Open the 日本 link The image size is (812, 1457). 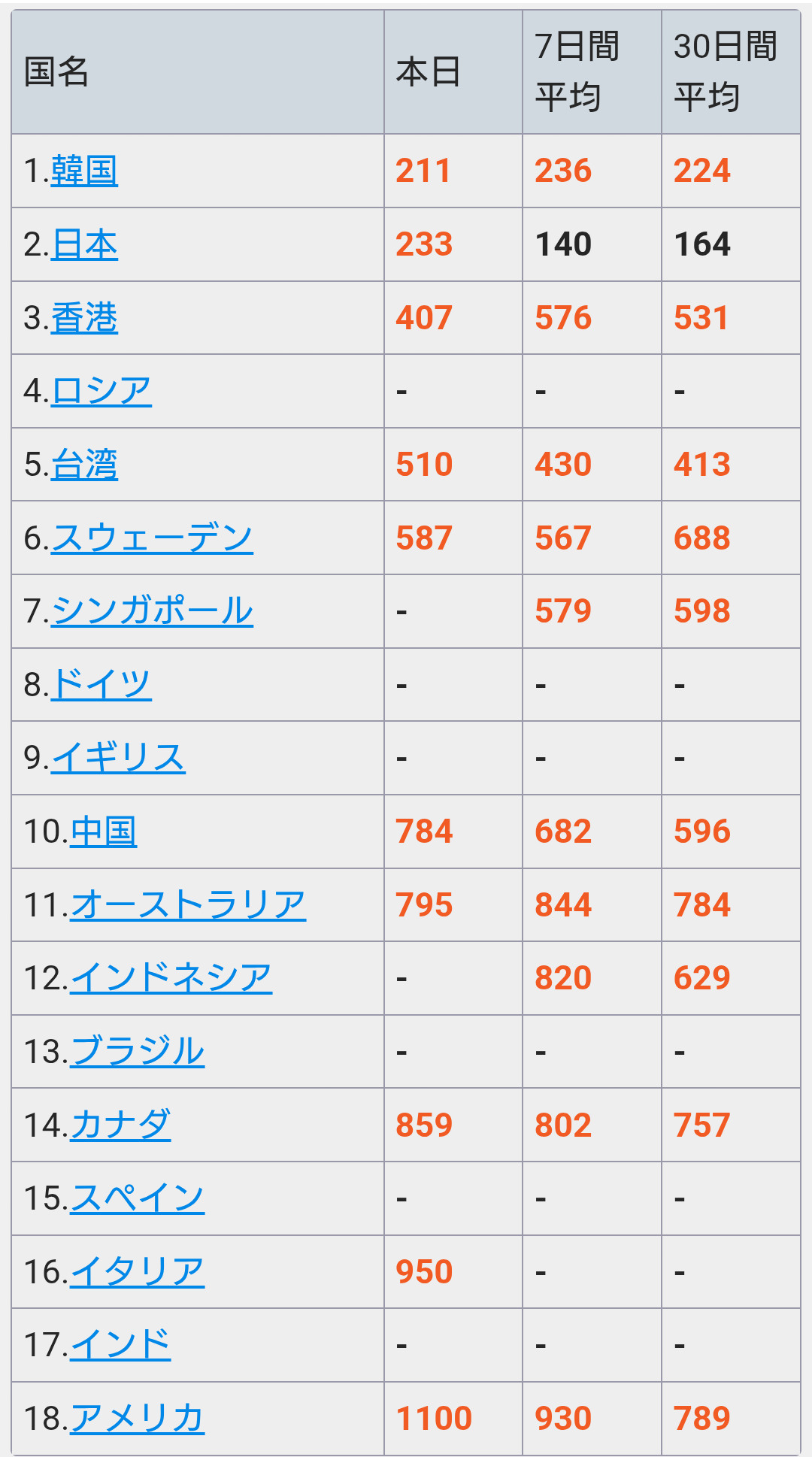click(84, 244)
